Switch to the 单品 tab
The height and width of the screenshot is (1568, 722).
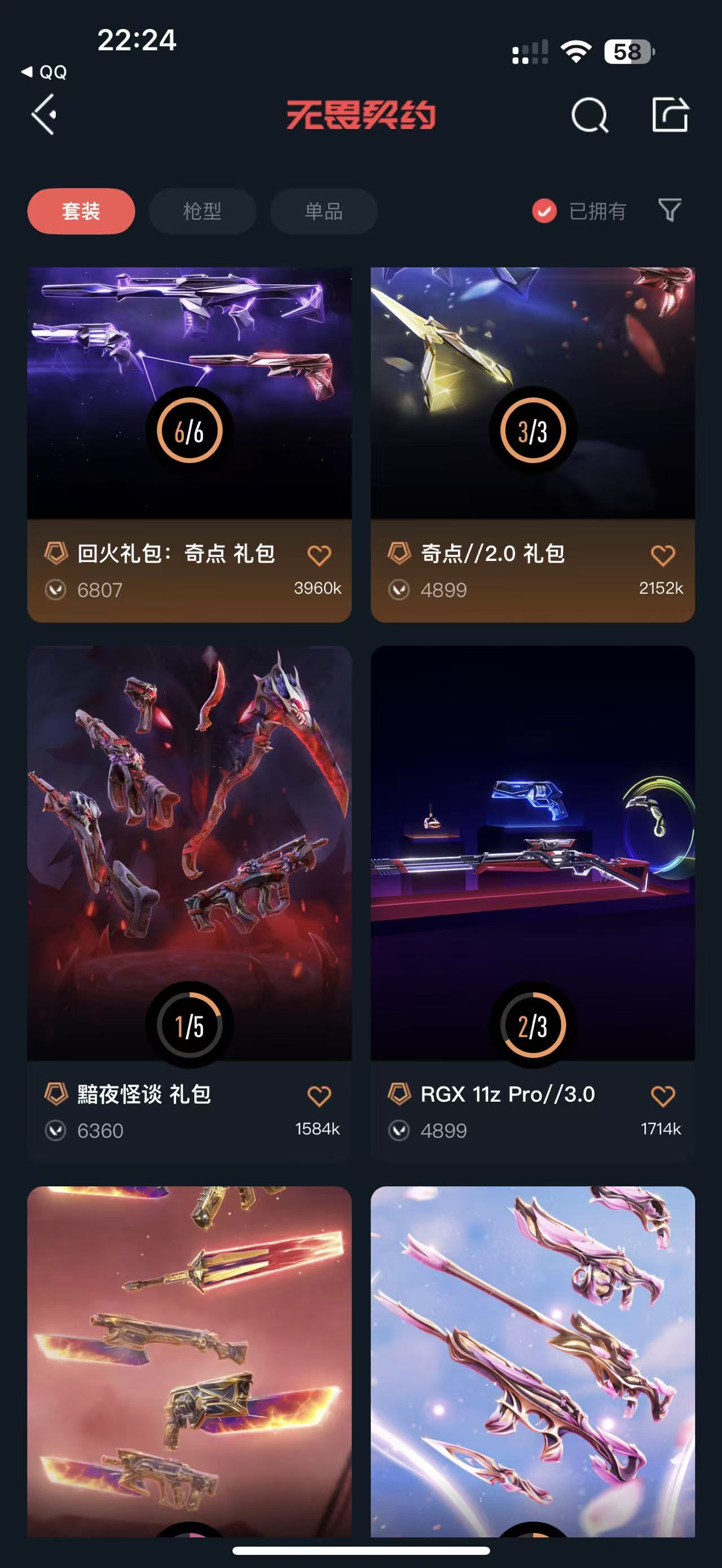[323, 211]
